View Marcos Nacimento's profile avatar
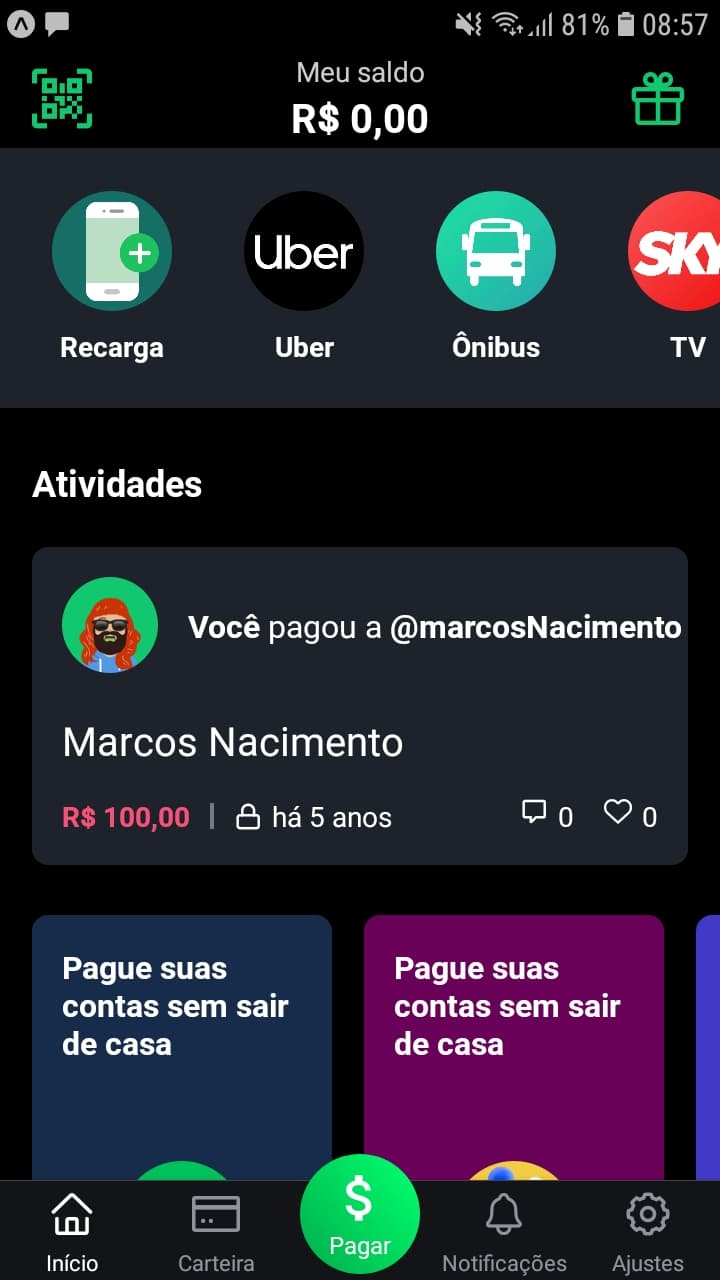The width and height of the screenshot is (720, 1280). 110,625
